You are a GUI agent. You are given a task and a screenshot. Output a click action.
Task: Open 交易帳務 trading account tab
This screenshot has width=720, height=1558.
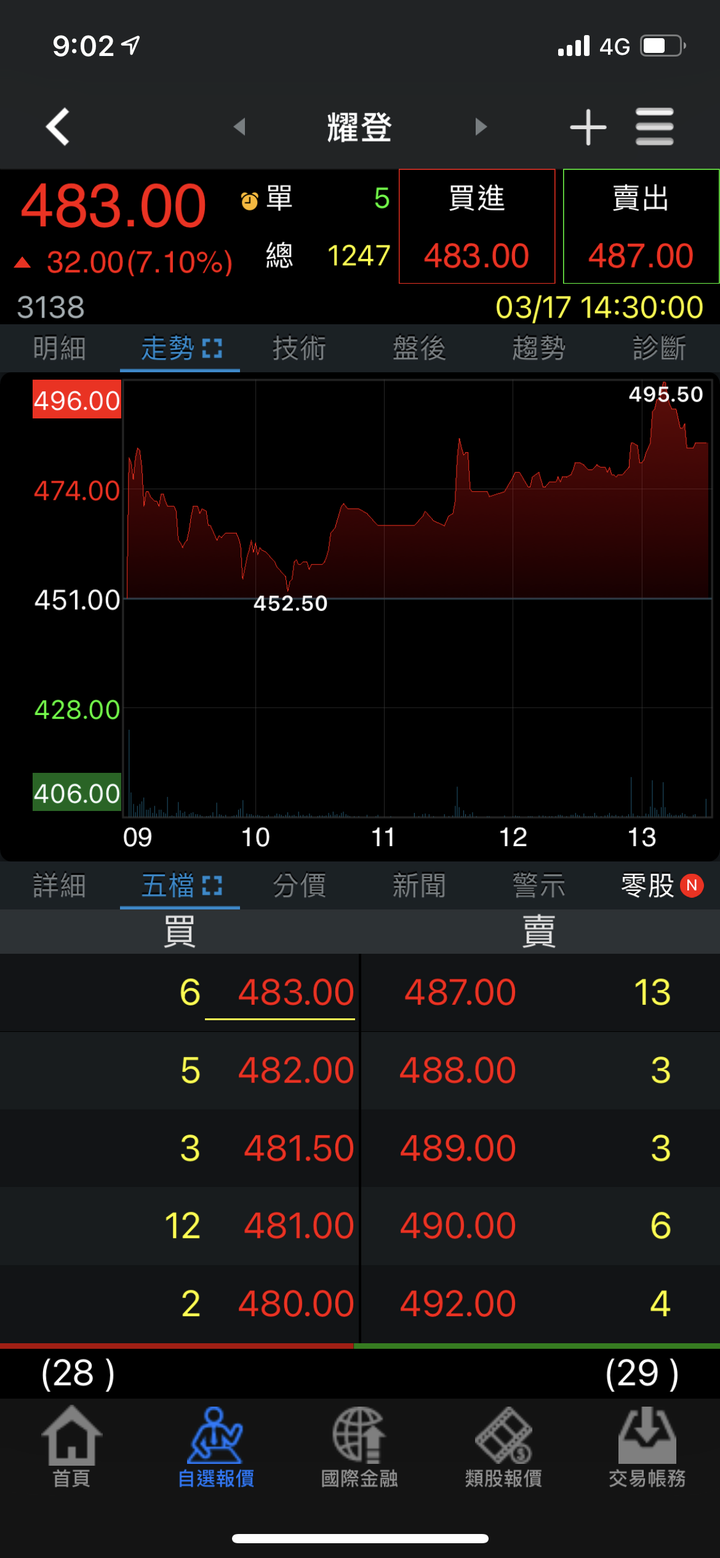(x=647, y=1448)
